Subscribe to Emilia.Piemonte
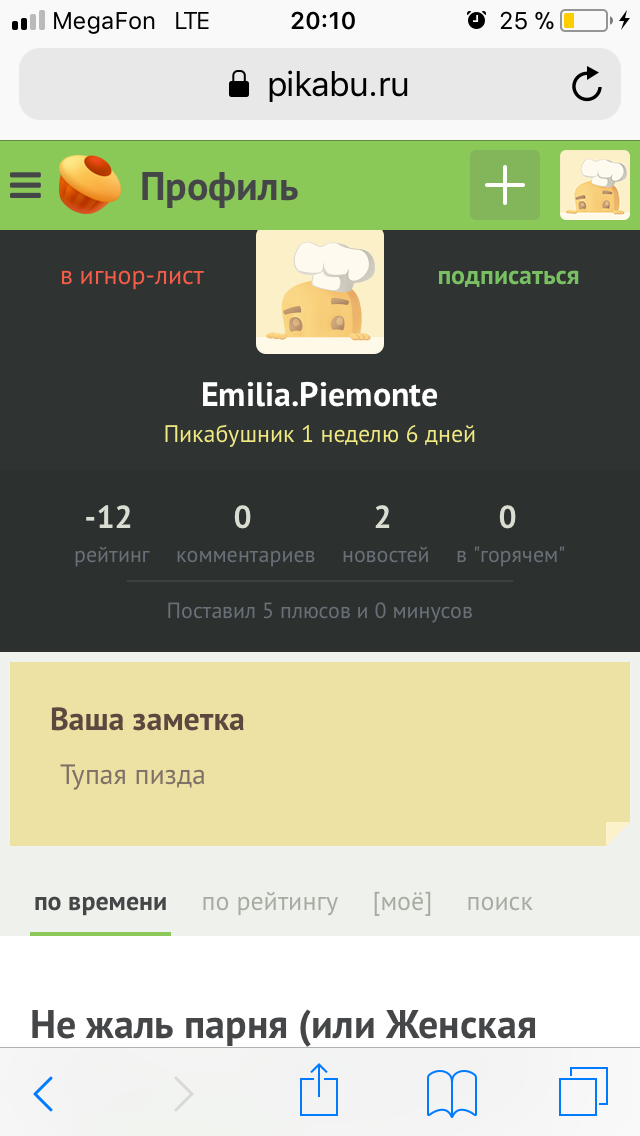640x1136 pixels. [508, 277]
